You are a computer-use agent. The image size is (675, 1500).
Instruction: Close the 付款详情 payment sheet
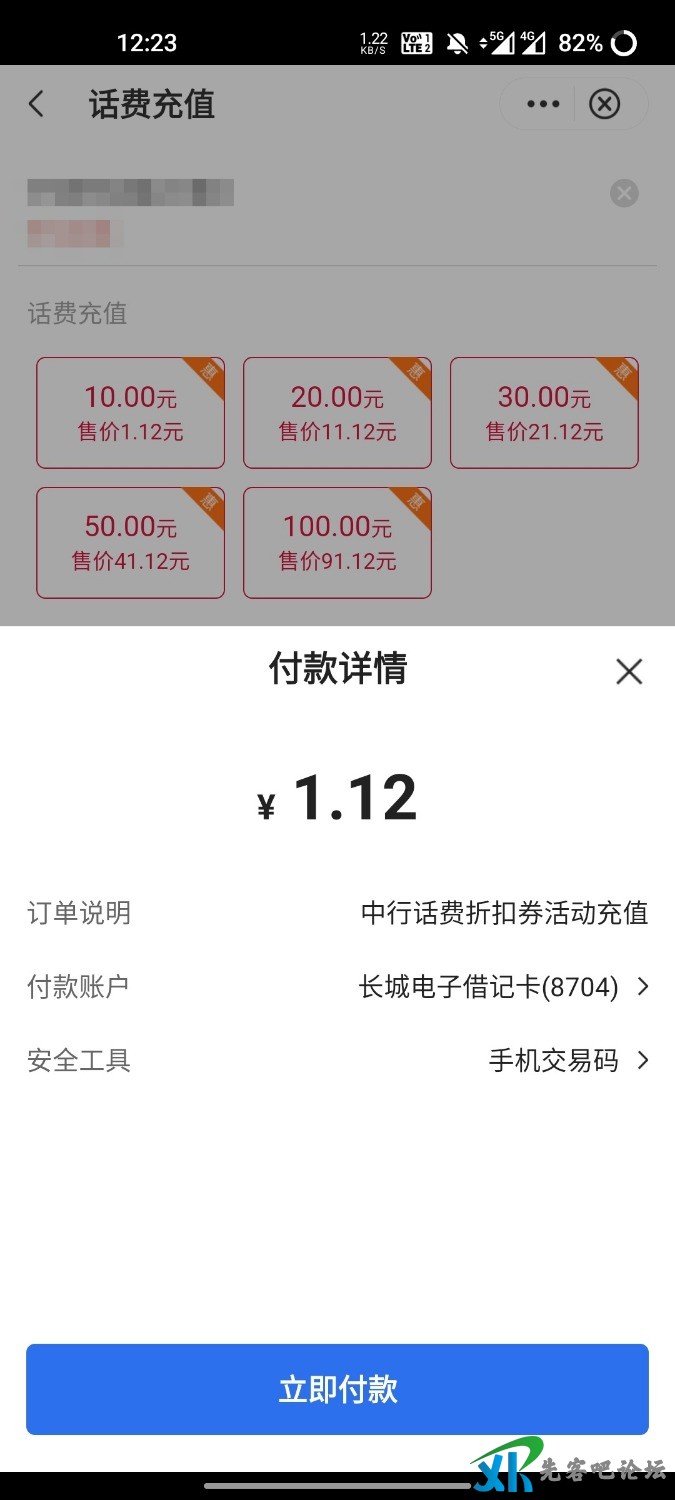[x=629, y=671]
